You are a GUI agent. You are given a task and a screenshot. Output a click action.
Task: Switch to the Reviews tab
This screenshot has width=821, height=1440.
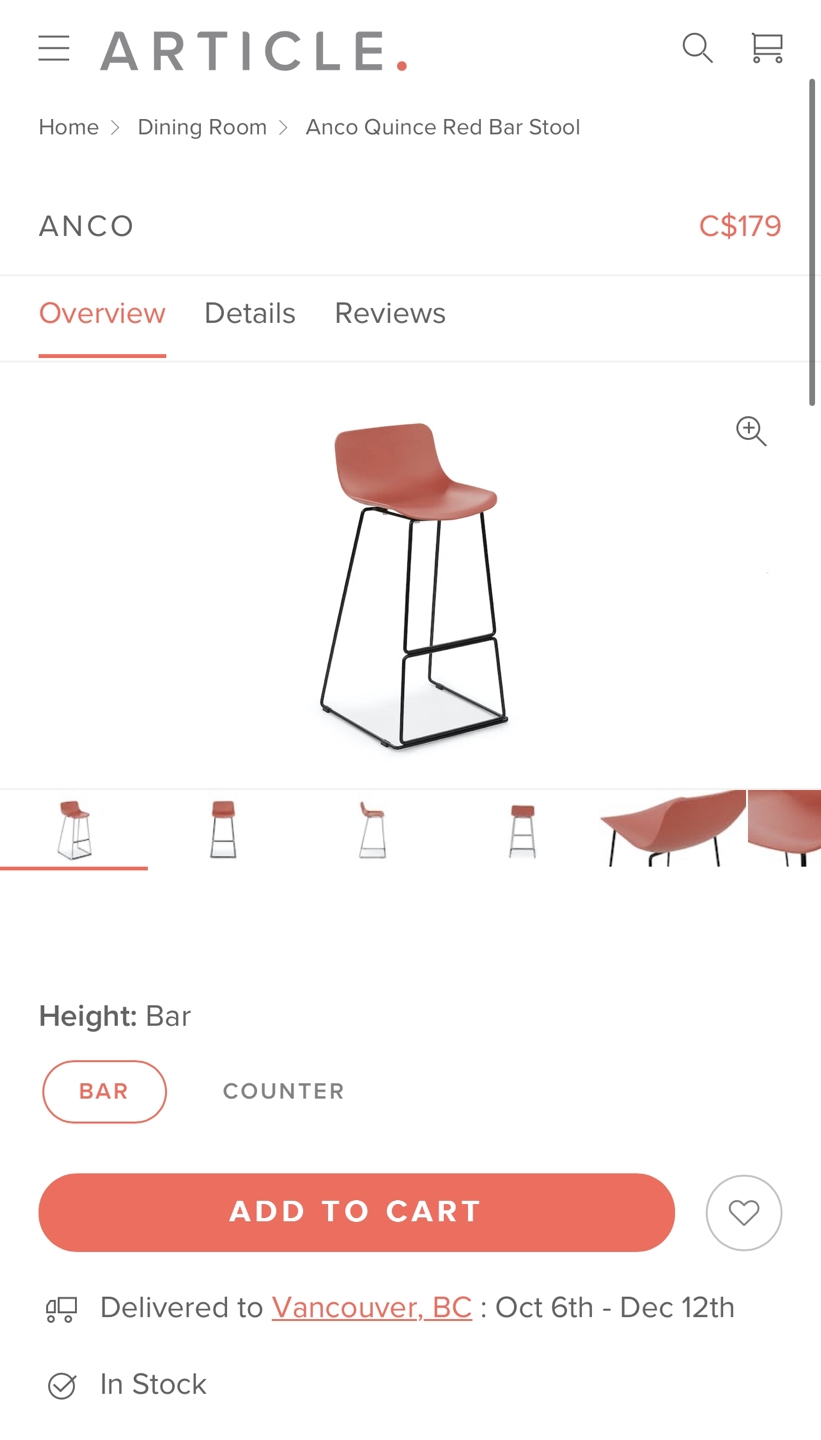click(390, 313)
